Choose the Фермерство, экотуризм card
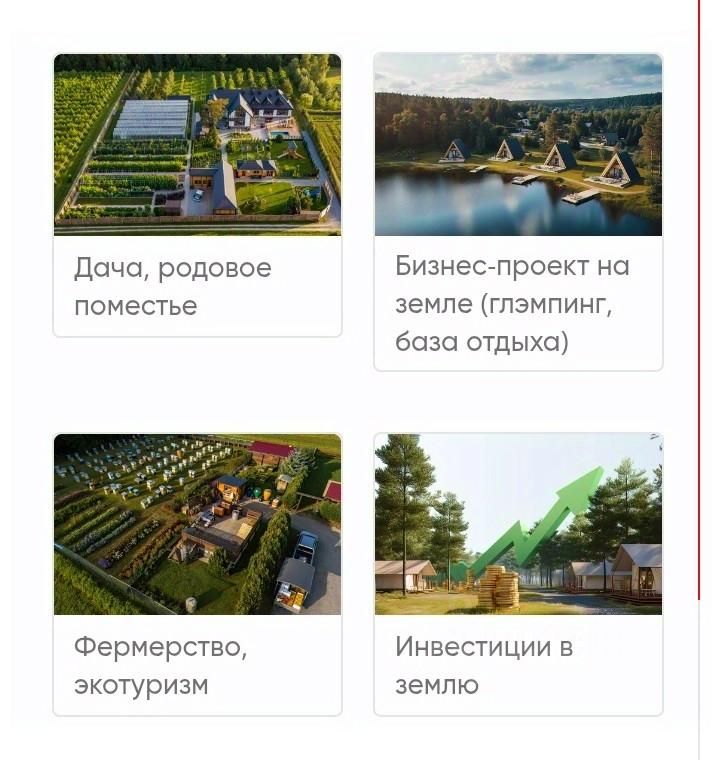 (x=197, y=574)
